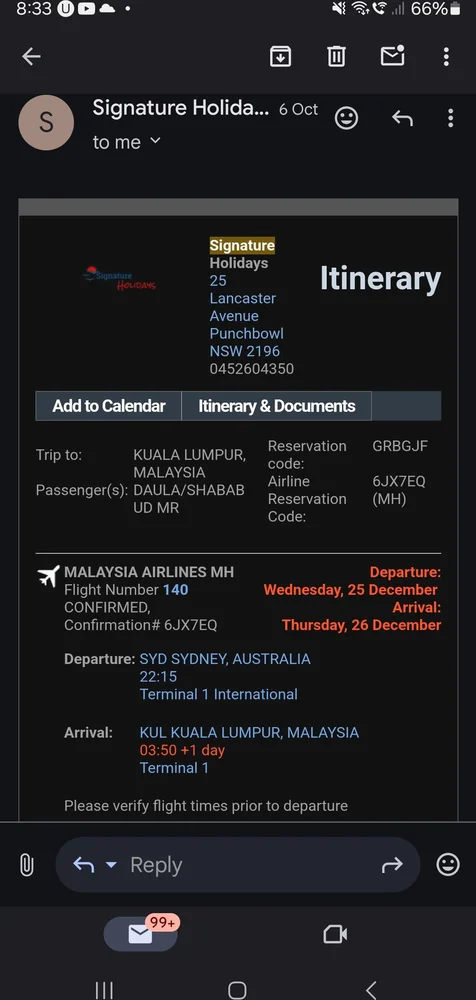Attach a file with the paperclip

pos(26,865)
